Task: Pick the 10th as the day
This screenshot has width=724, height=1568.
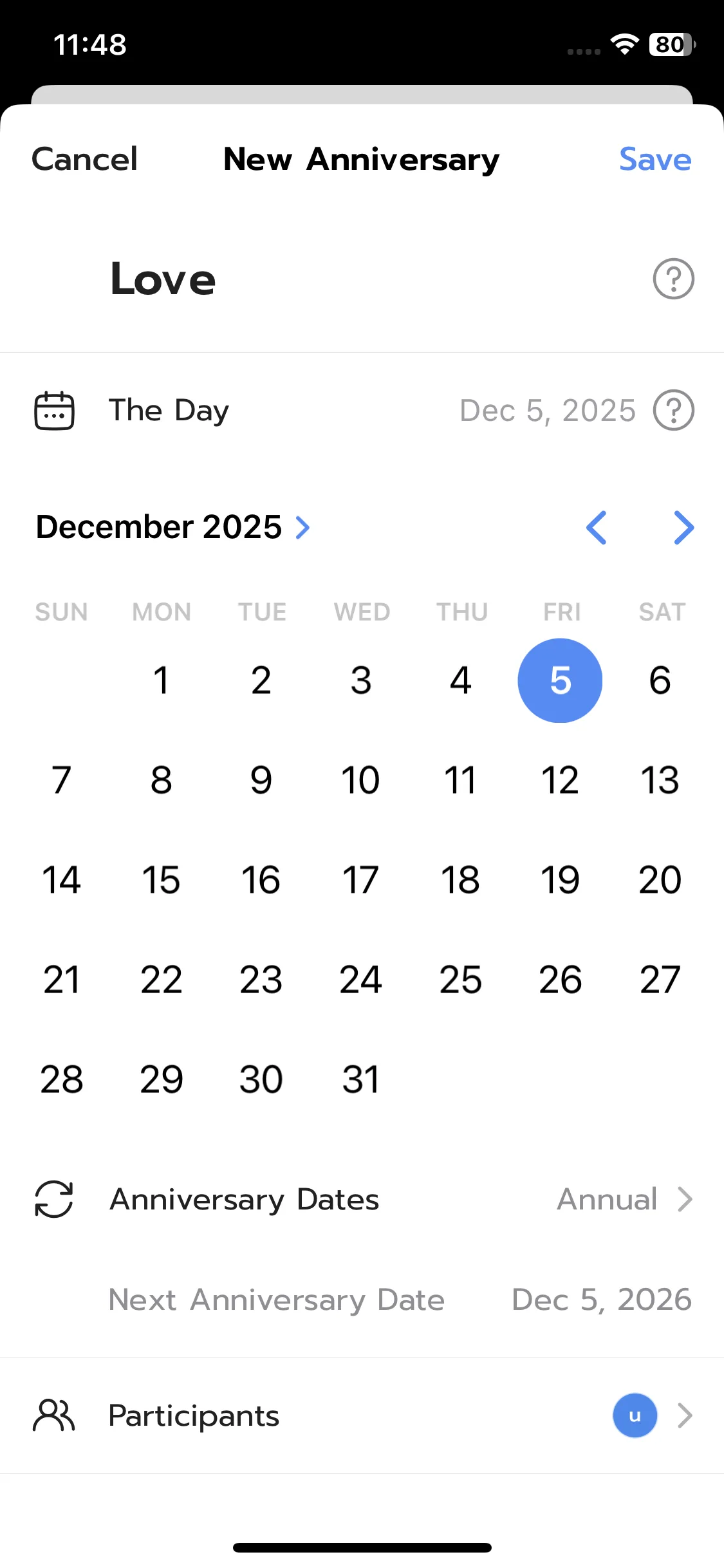Action: pos(360,780)
